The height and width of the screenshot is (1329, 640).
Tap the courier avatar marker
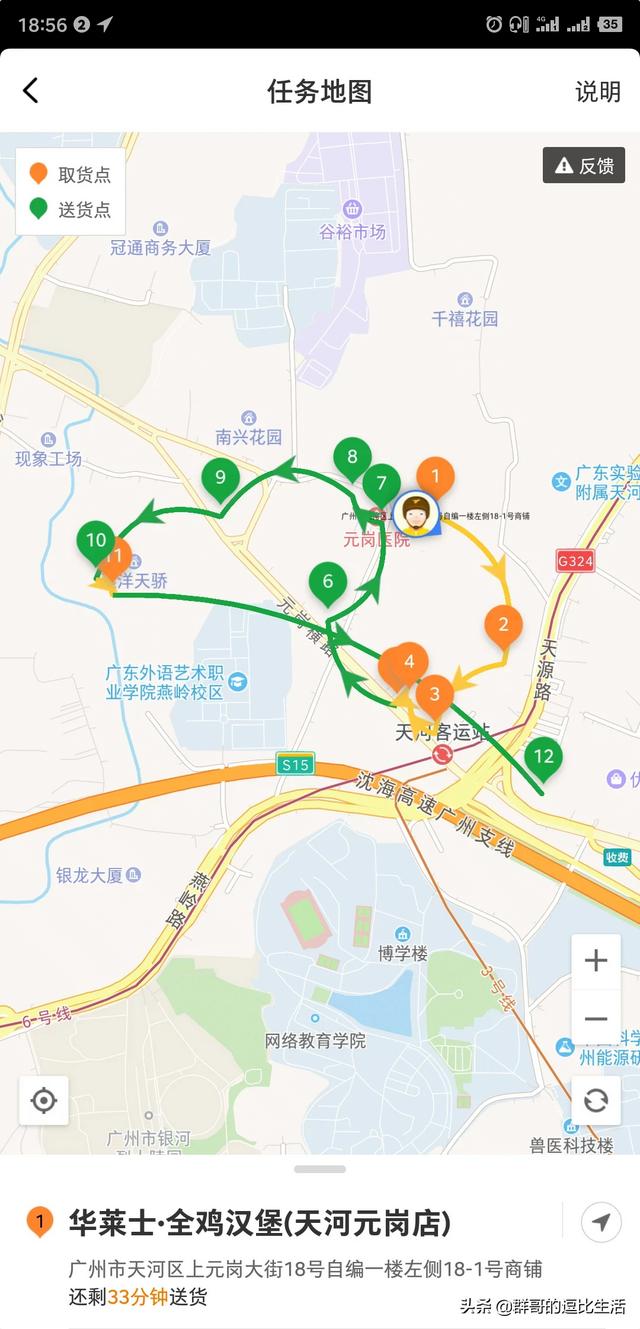pos(416,512)
